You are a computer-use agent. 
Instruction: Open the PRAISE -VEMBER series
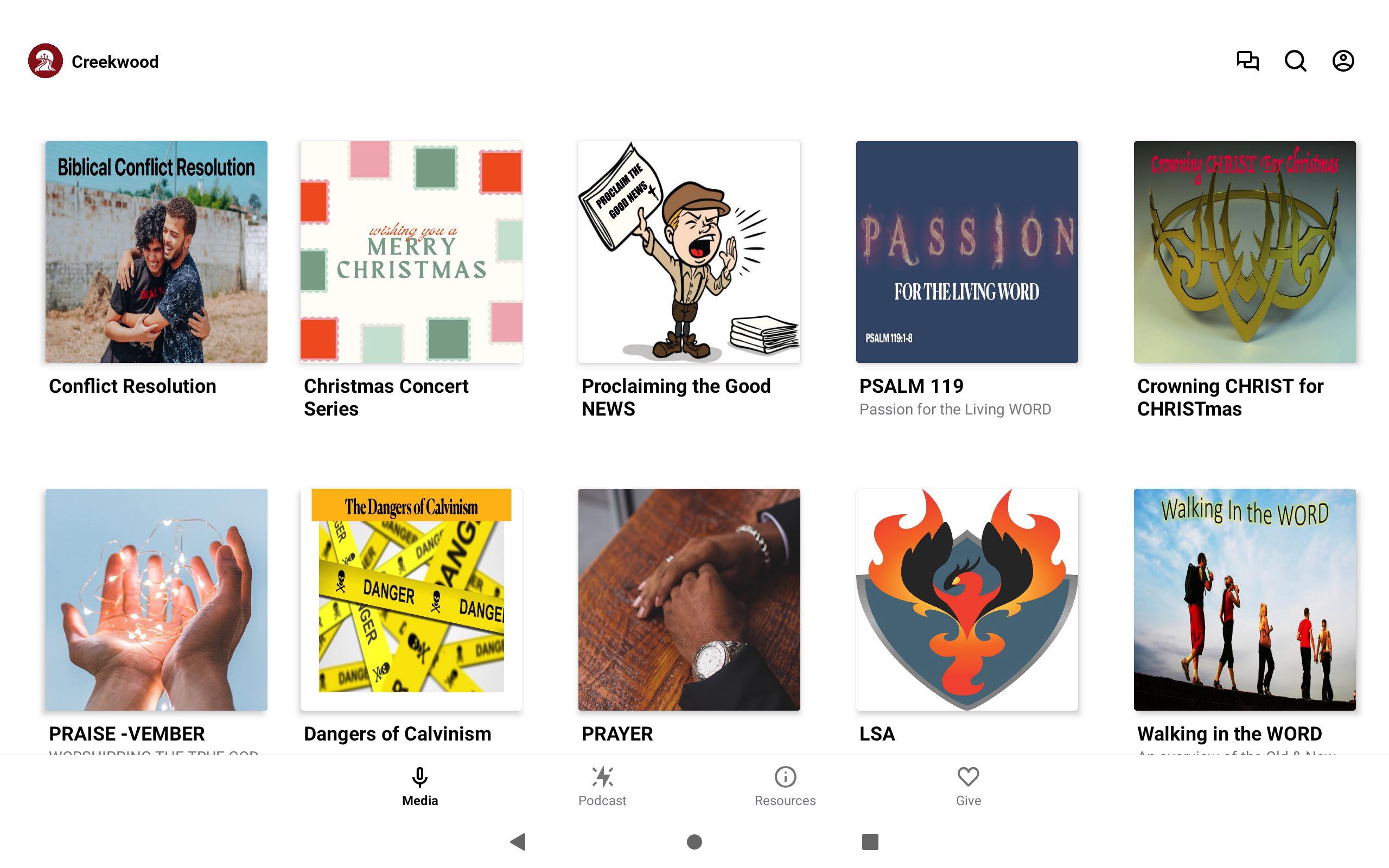click(156, 599)
